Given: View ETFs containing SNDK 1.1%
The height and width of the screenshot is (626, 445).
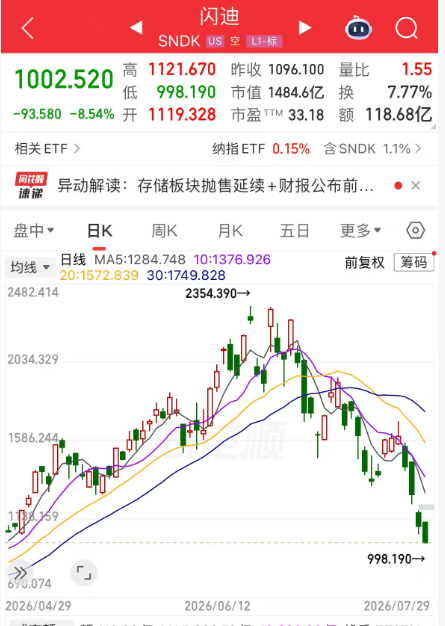Looking at the screenshot, I should pyautogui.click(x=372, y=149).
